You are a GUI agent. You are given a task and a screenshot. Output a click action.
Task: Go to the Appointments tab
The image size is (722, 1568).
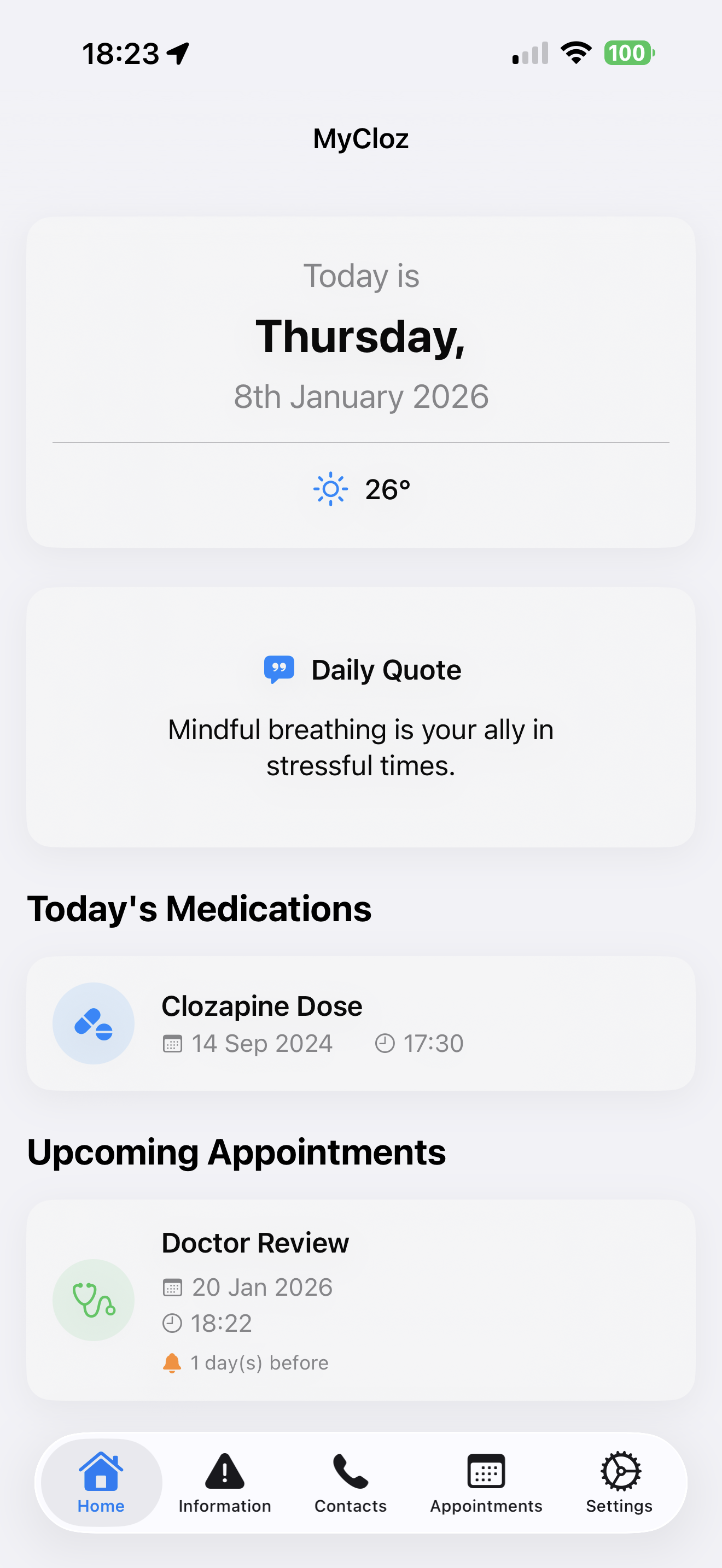pyautogui.click(x=486, y=1483)
